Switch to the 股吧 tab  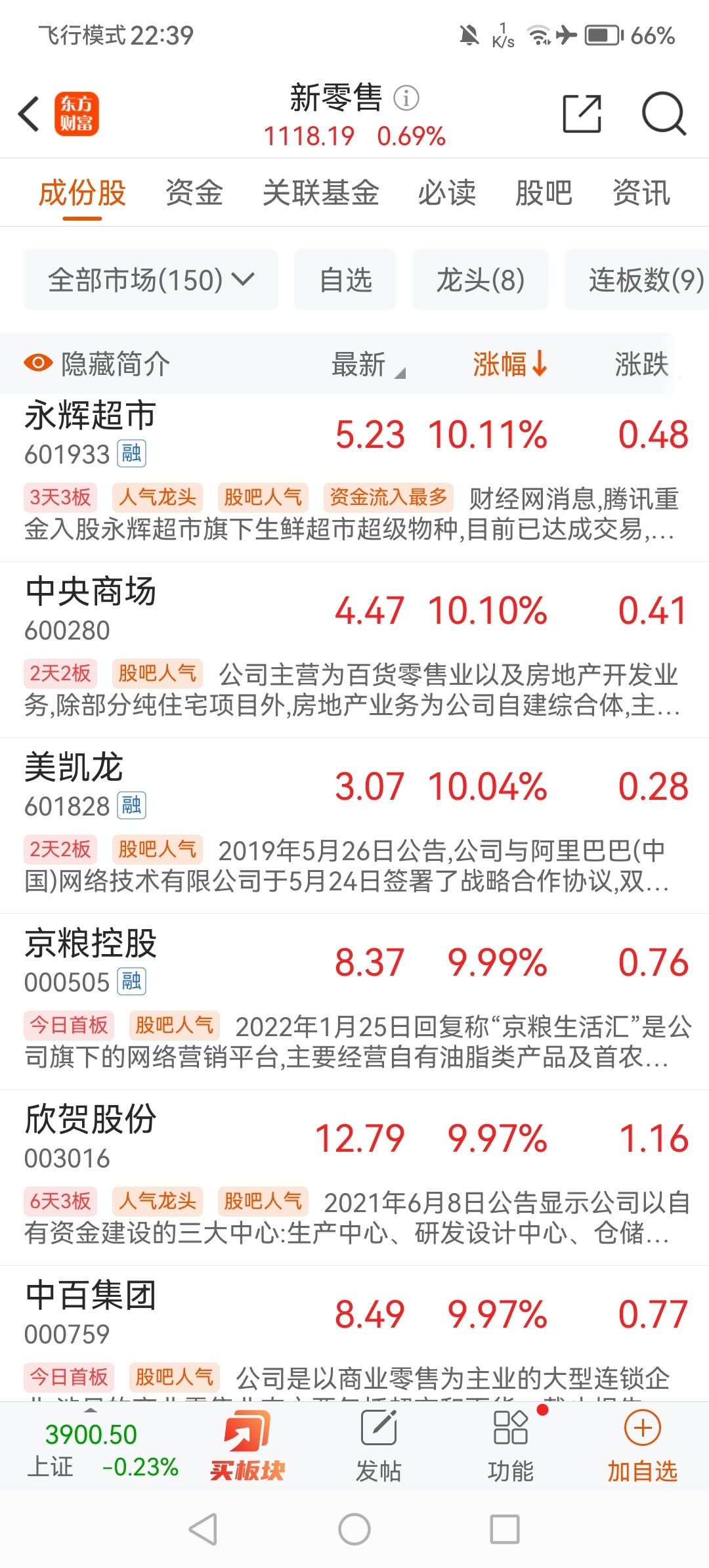tap(544, 193)
